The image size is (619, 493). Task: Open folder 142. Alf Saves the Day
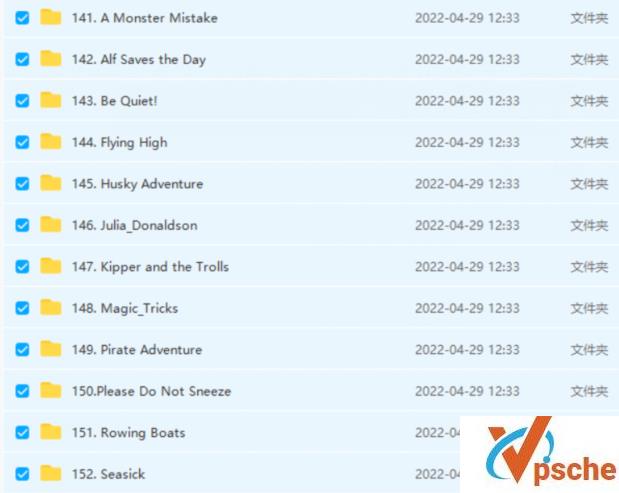[153, 59]
